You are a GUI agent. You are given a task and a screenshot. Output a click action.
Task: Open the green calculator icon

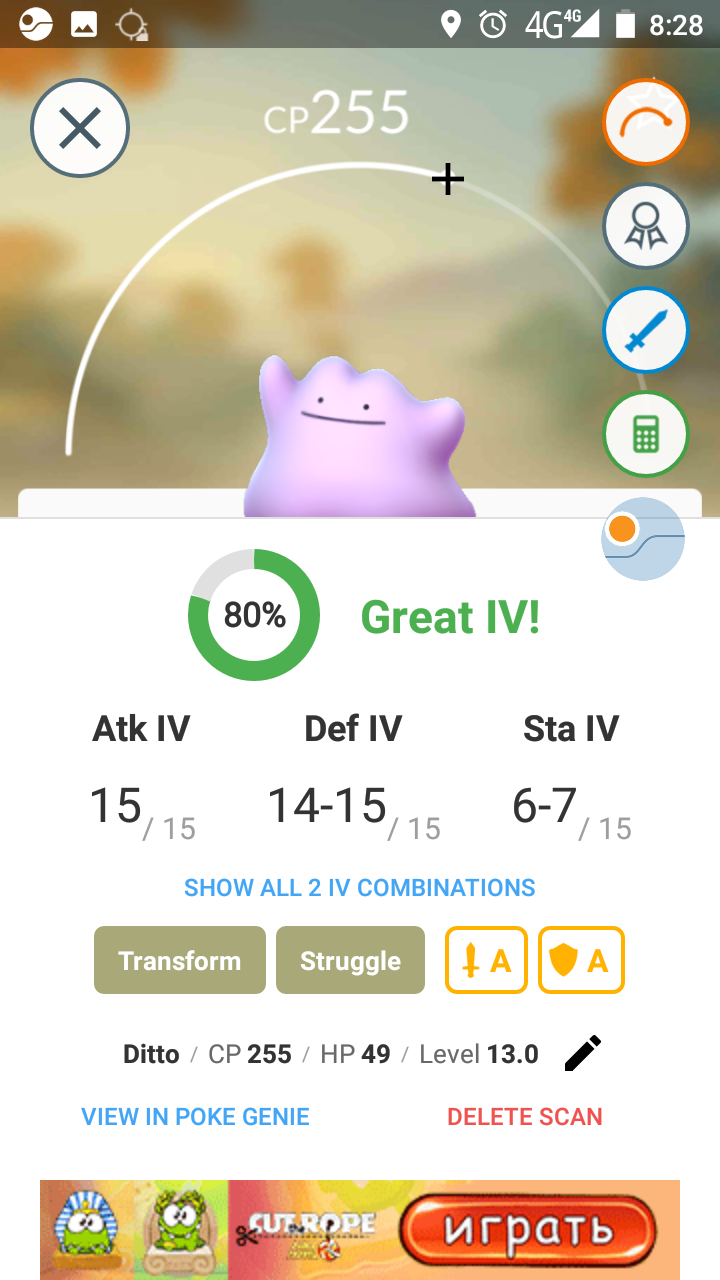(x=646, y=435)
